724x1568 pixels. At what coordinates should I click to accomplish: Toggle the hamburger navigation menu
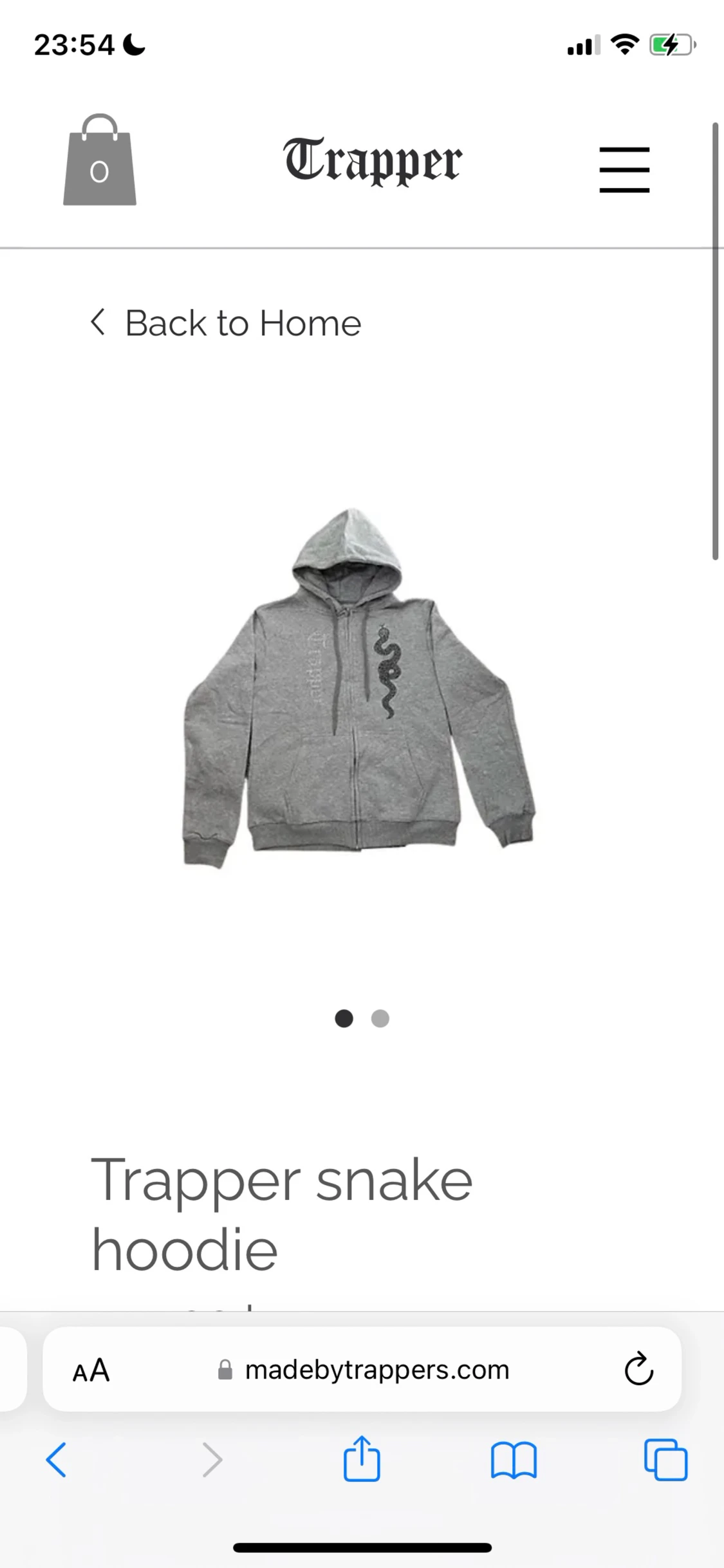point(624,169)
